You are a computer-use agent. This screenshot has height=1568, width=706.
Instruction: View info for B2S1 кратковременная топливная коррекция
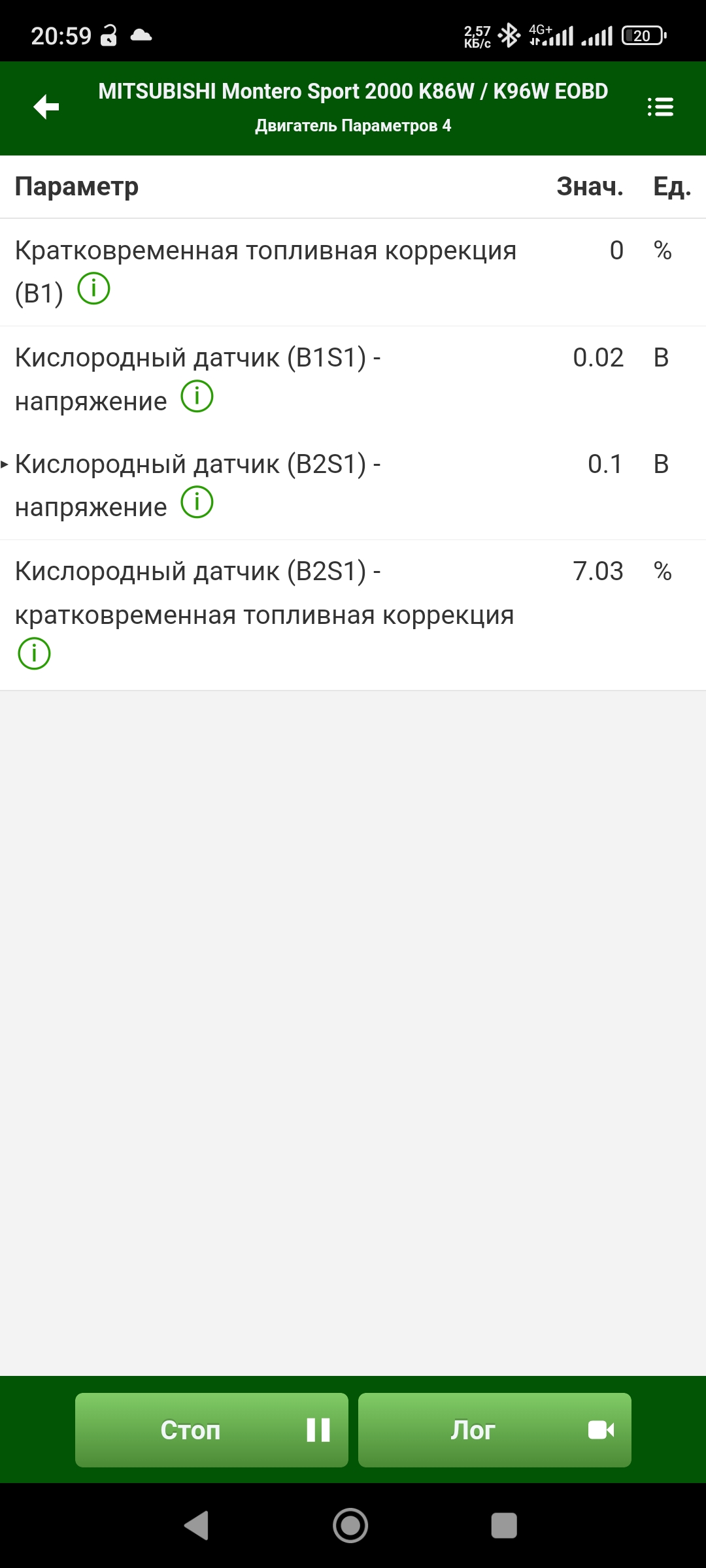click(x=34, y=653)
